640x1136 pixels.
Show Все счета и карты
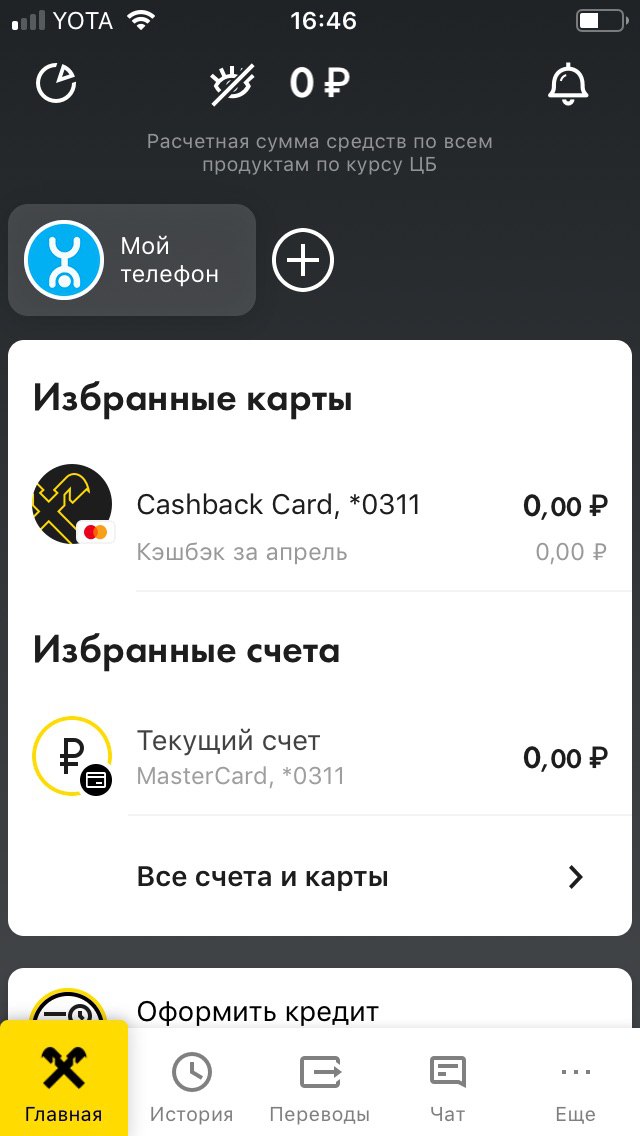(360, 877)
